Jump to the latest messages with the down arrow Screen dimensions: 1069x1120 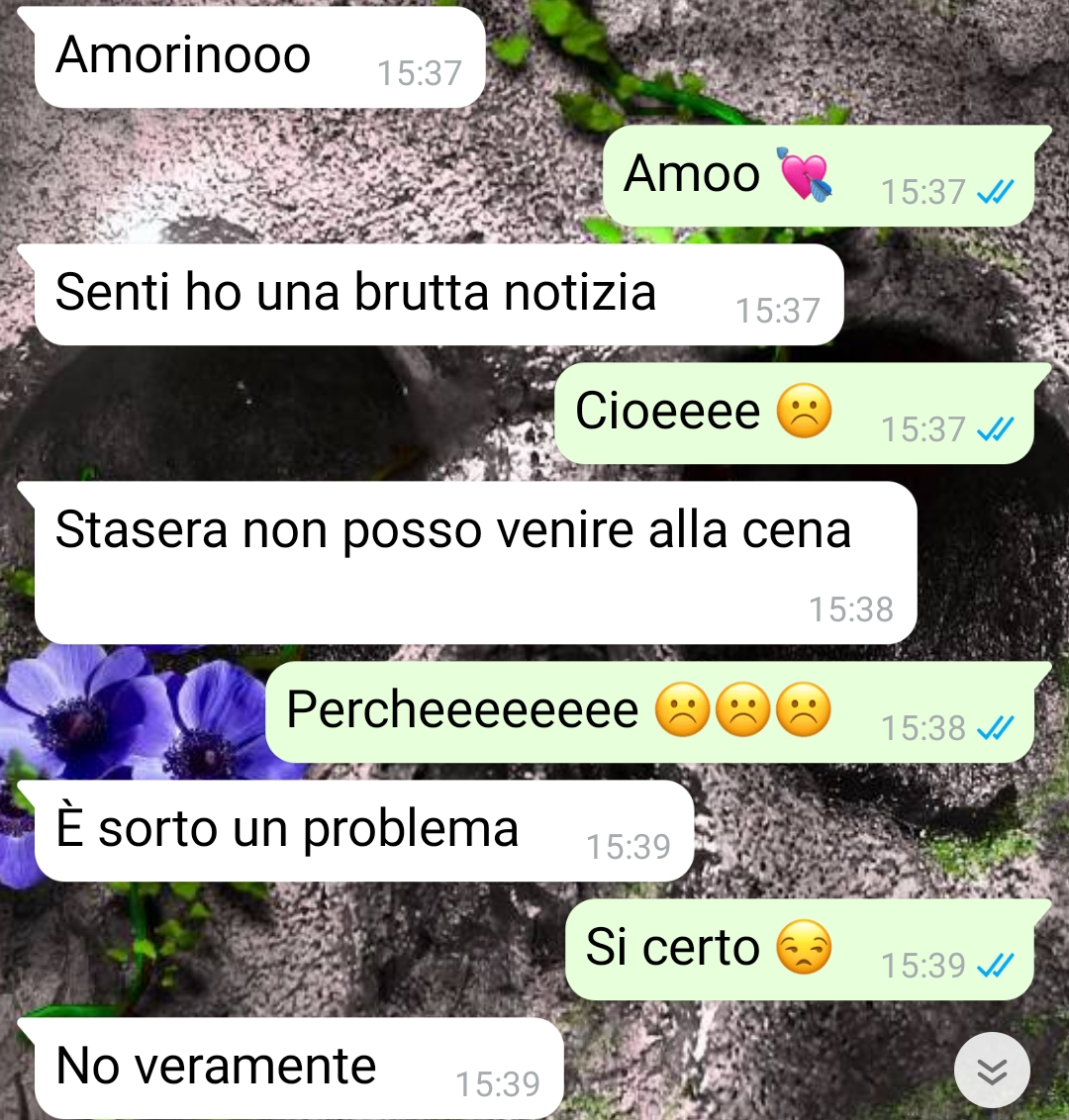pyautogui.click(x=992, y=1071)
